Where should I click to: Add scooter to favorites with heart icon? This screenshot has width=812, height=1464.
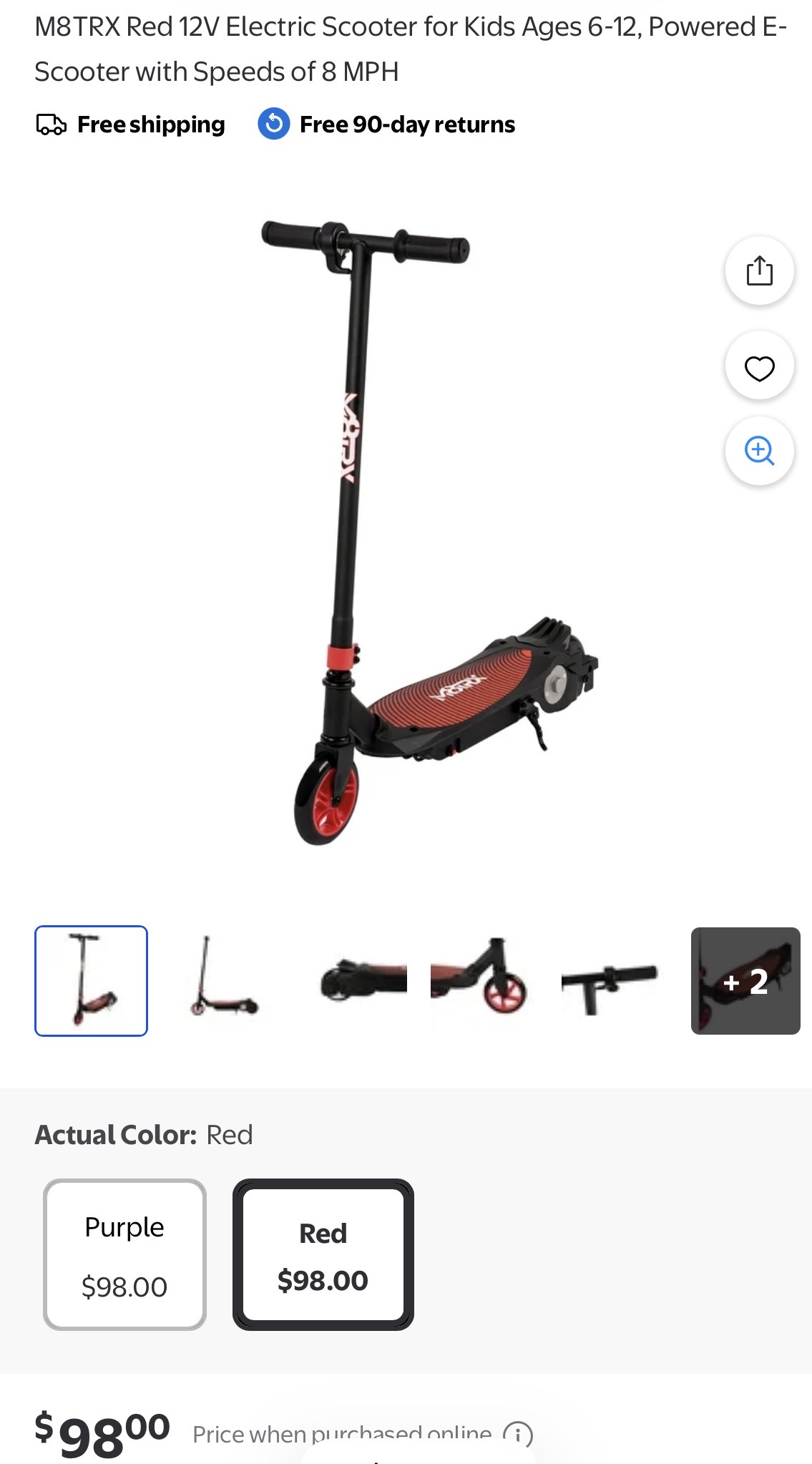pyautogui.click(x=759, y=369)
